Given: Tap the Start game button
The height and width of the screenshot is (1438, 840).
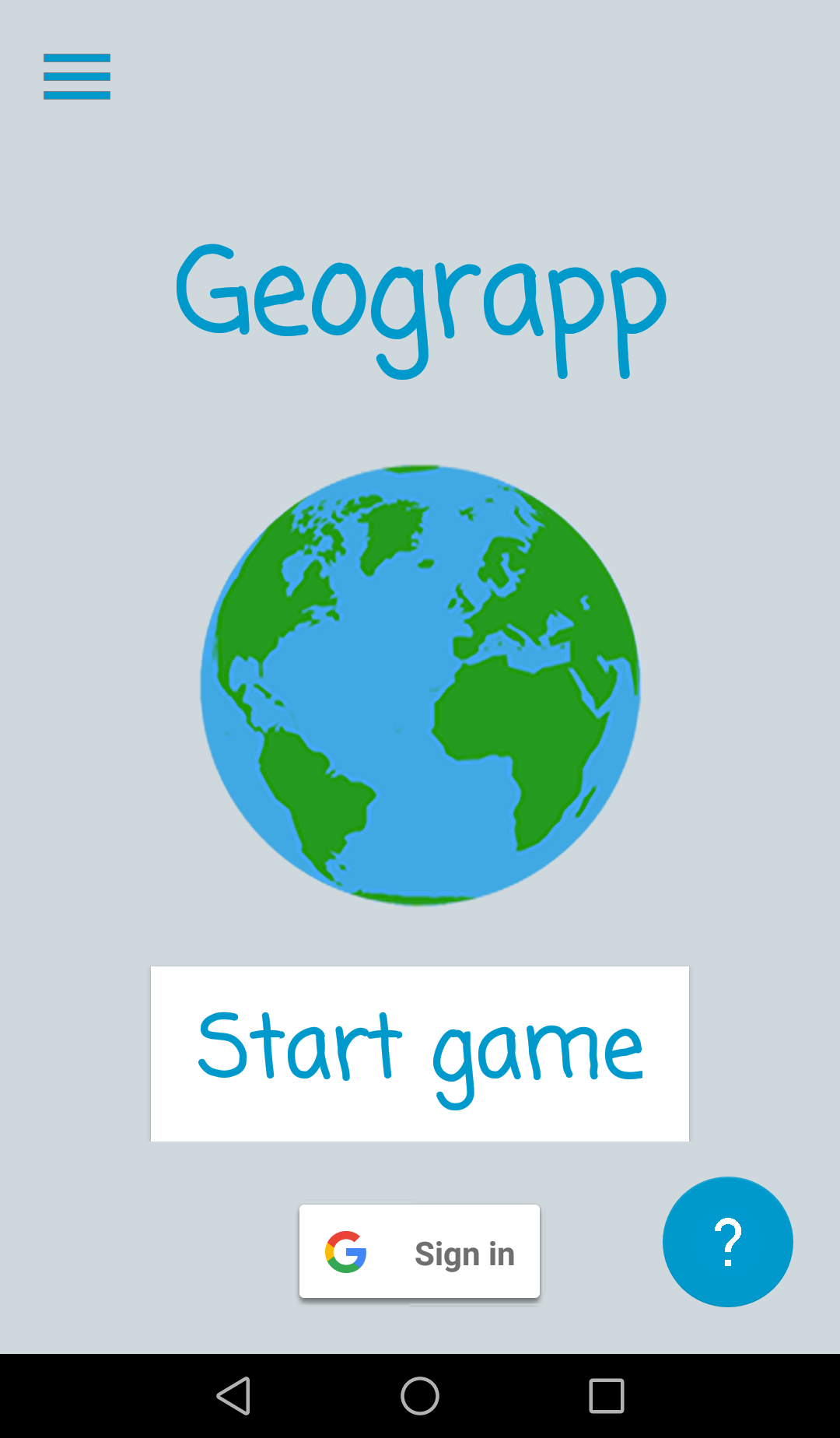Looking at the screenshot, I should 420,1054.
